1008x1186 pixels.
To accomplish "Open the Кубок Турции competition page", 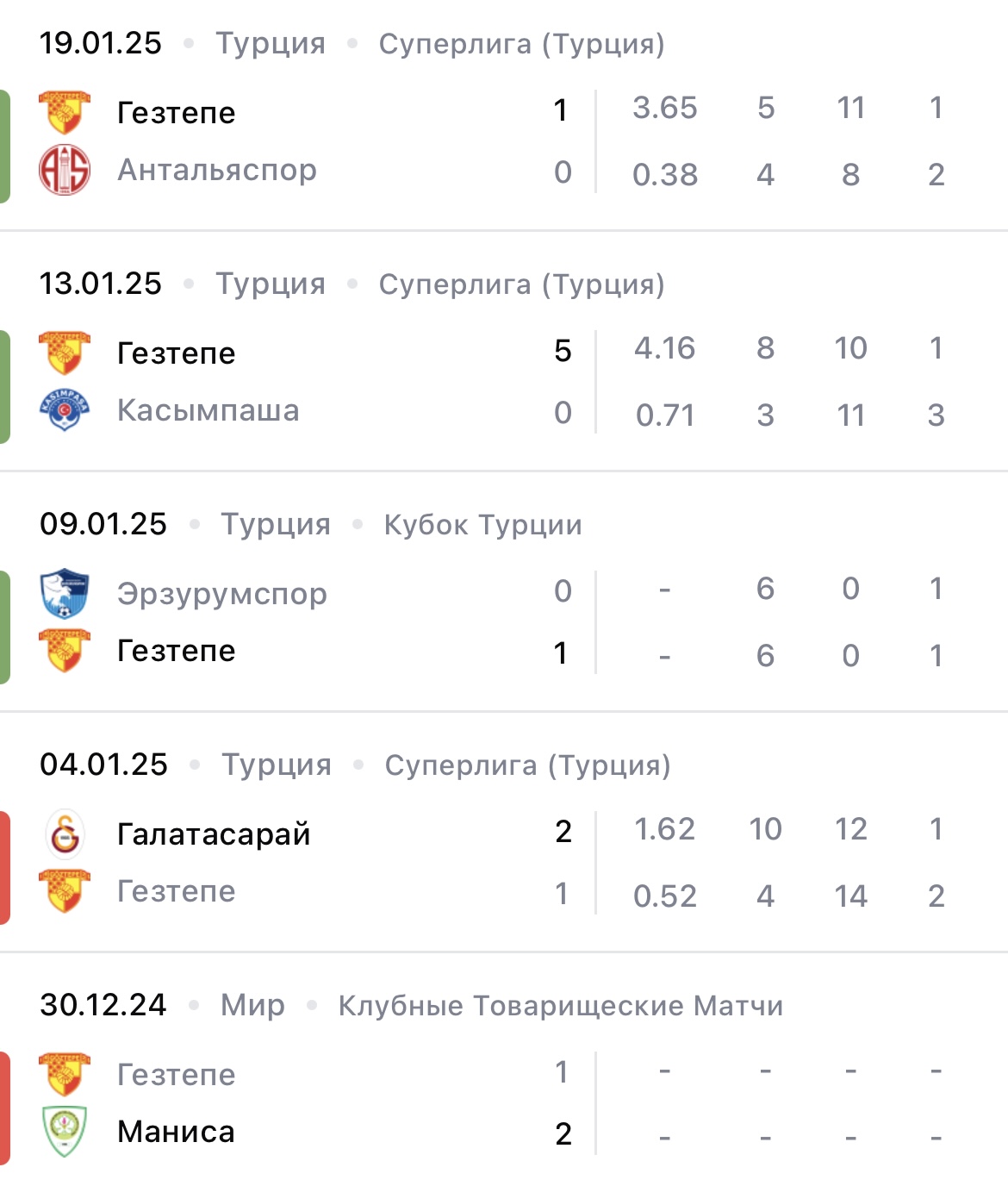I will click(482, 524).
